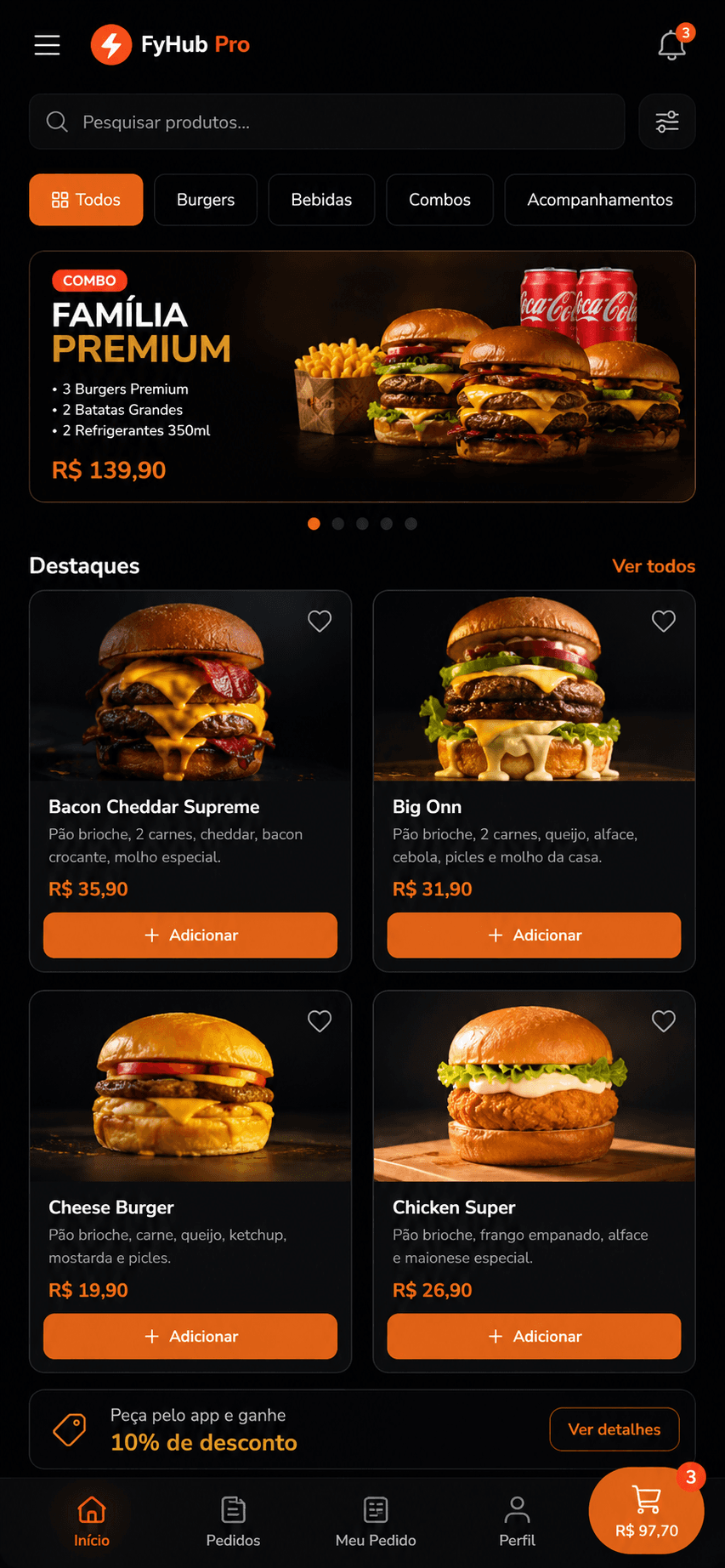Tap the Pesquisar produtos search field
The image size is (725, 1568).
point(327,122)
